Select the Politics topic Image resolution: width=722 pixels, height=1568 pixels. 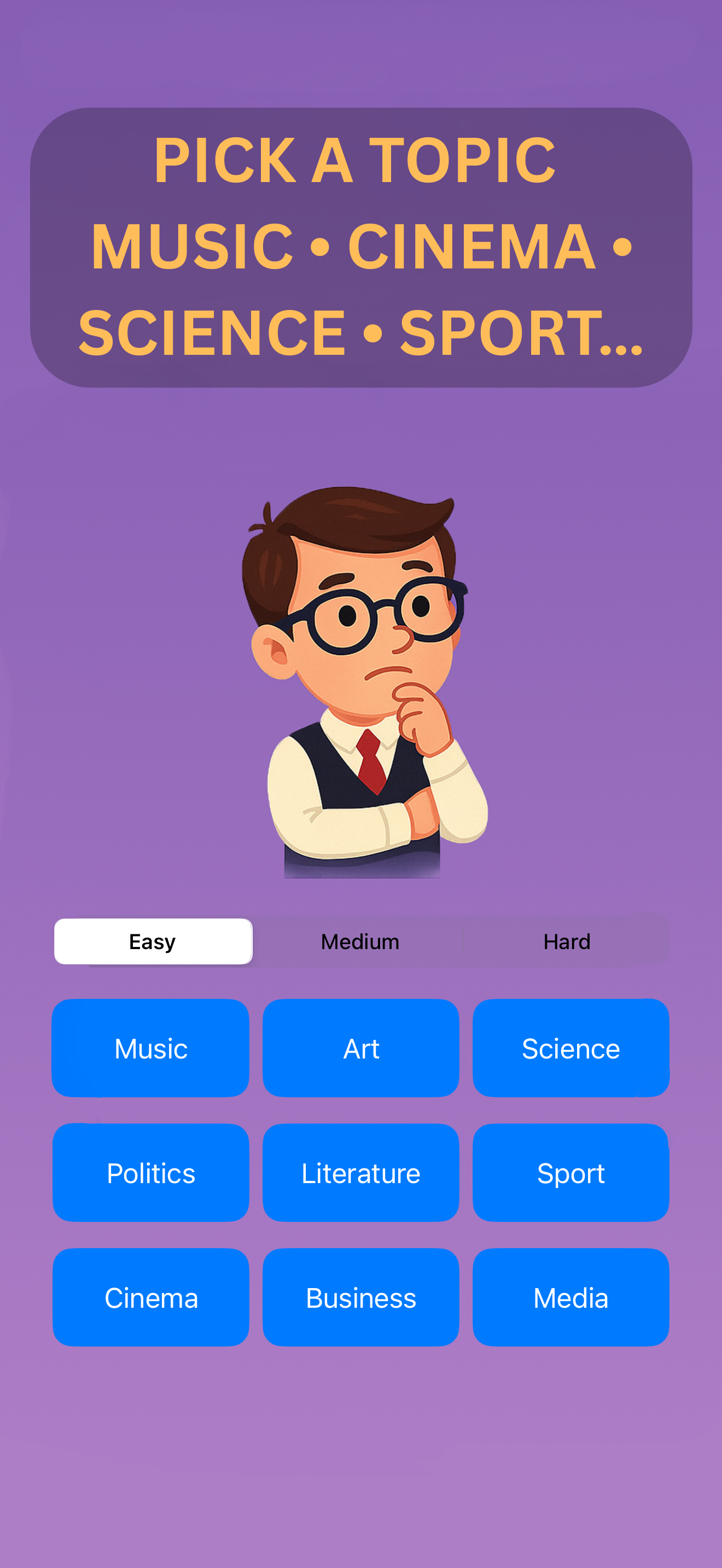[x=150, y=1172]
